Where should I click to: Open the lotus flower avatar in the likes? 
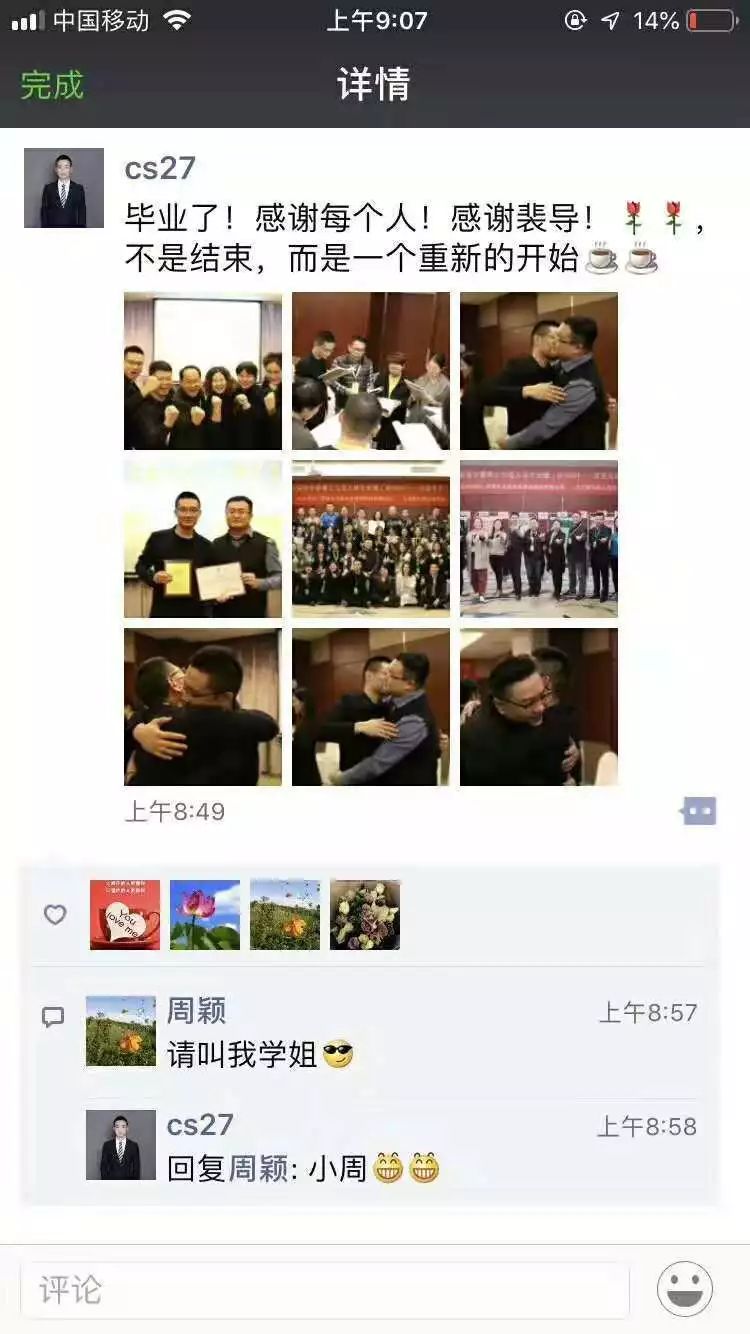pyautogui.click(x=205, y=915)
